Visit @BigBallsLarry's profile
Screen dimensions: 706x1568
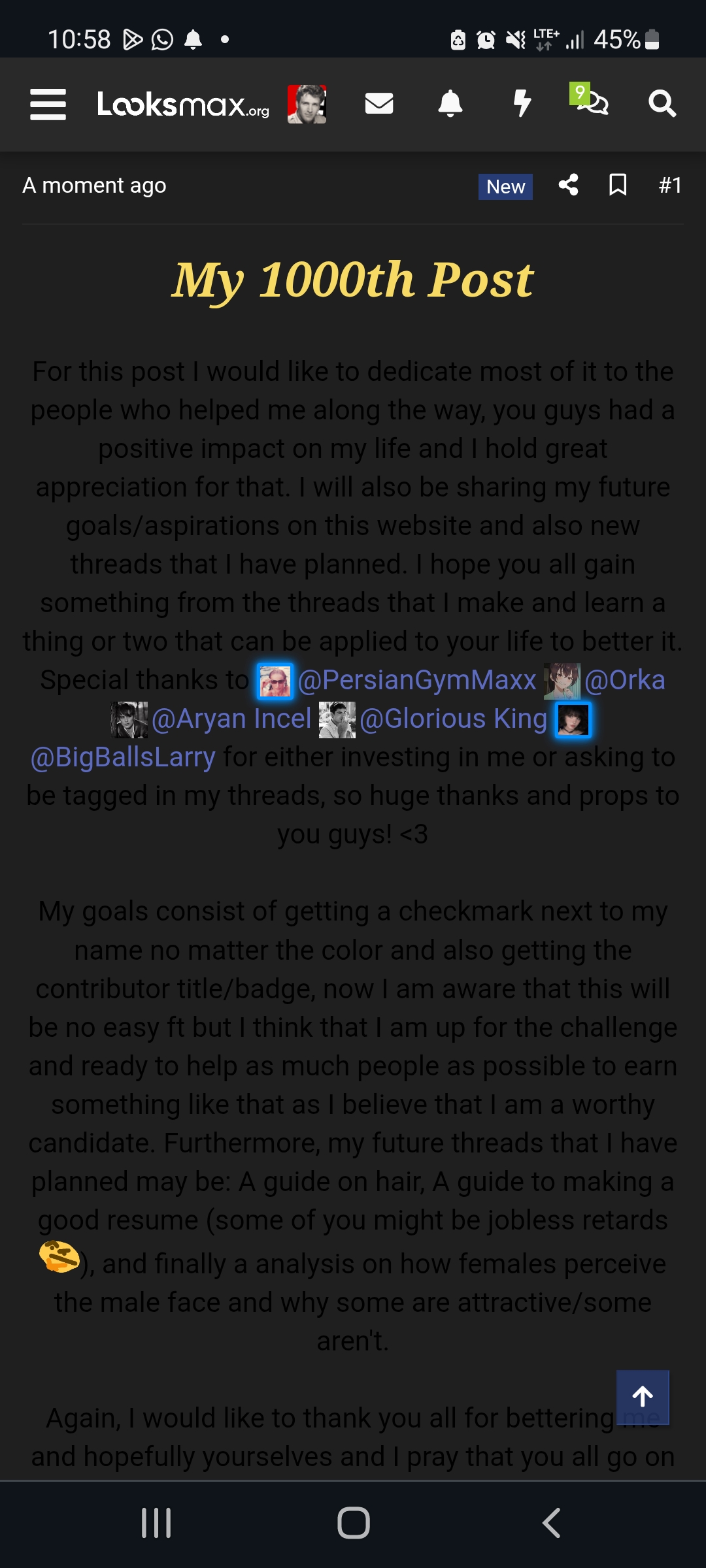click(123, 757)
